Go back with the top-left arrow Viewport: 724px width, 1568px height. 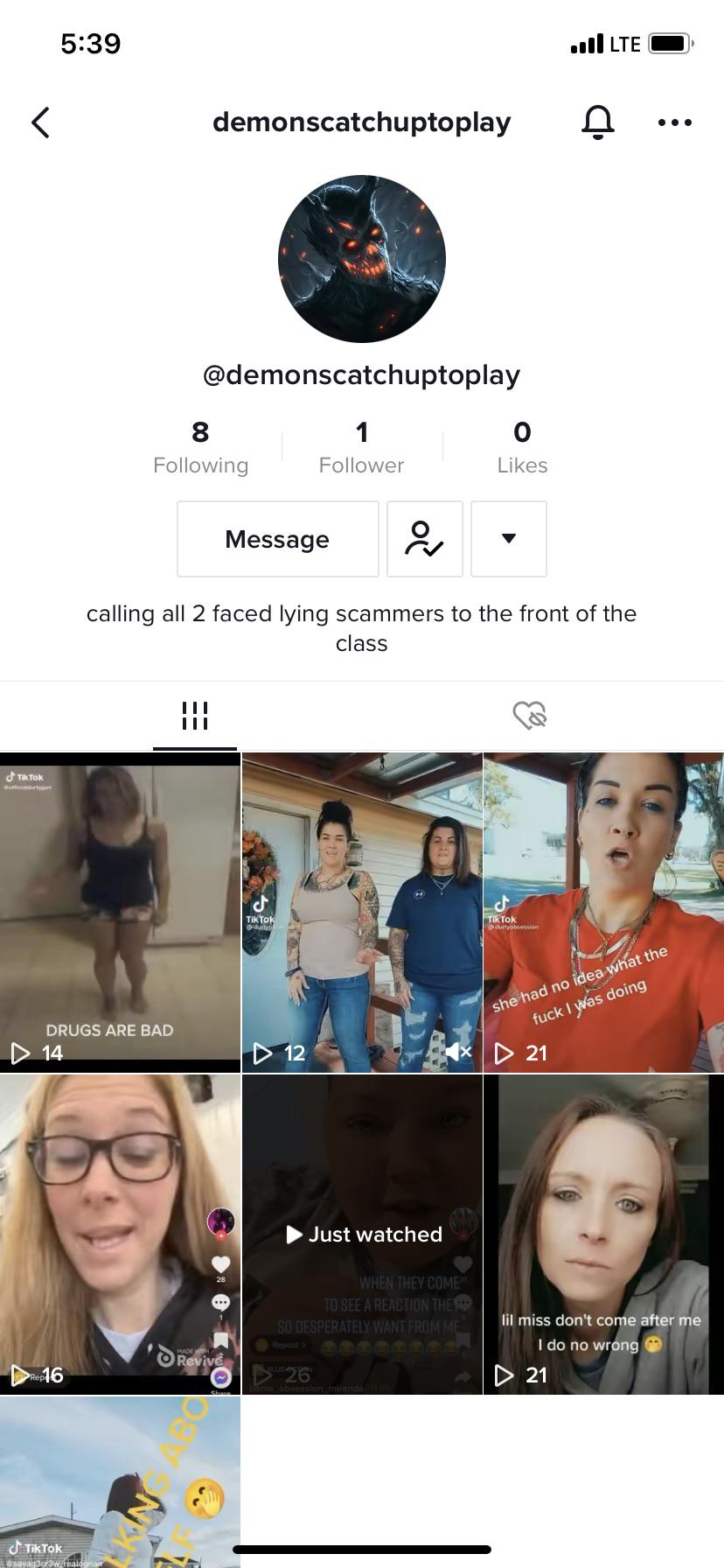40,122
